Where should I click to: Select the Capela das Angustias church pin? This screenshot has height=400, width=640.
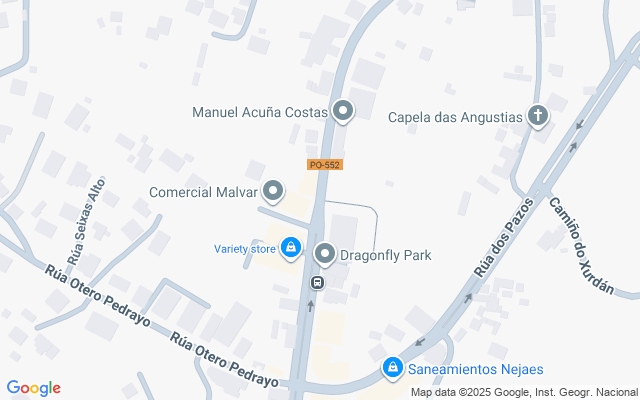pyautogui.click(x=538, y=116)
